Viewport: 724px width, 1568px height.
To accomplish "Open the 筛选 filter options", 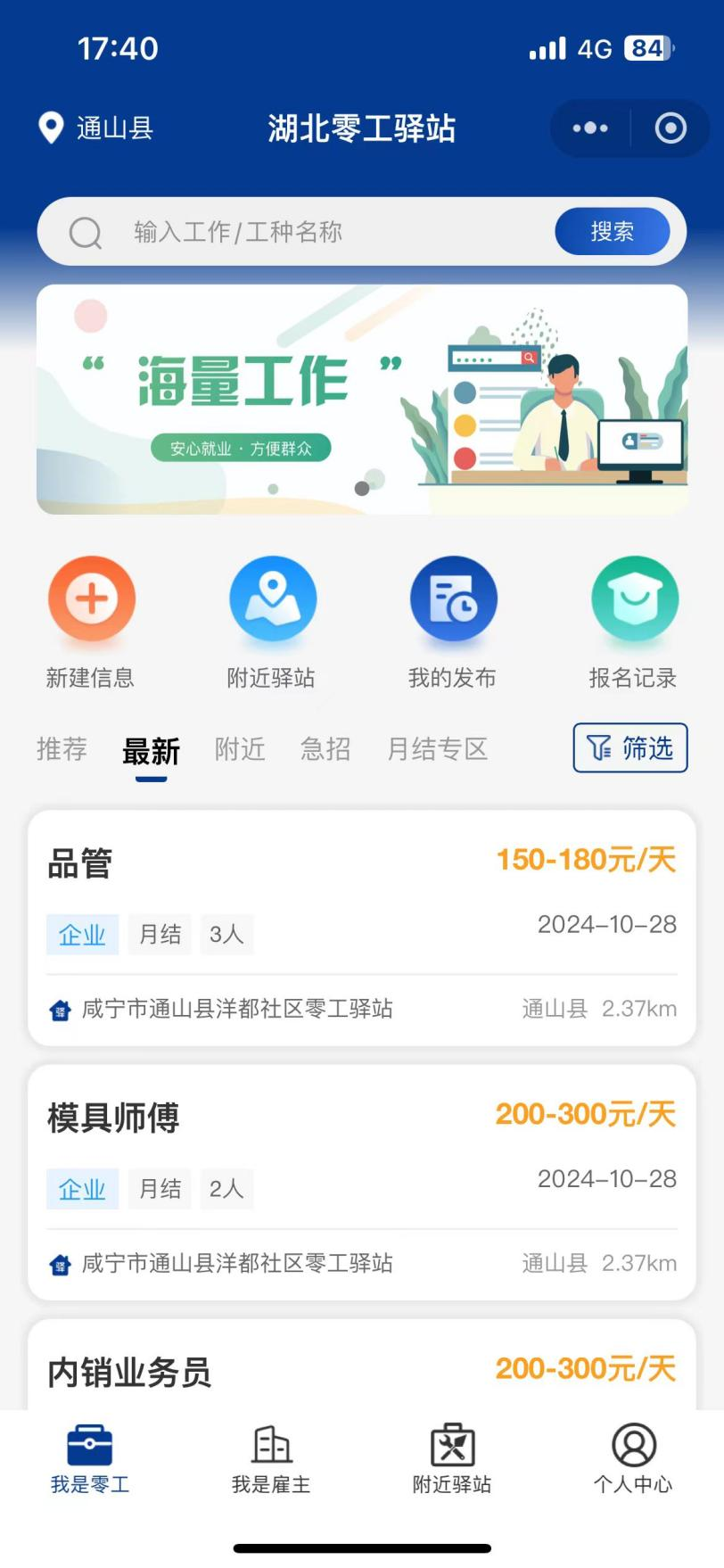I will click(x=629, y=747).
